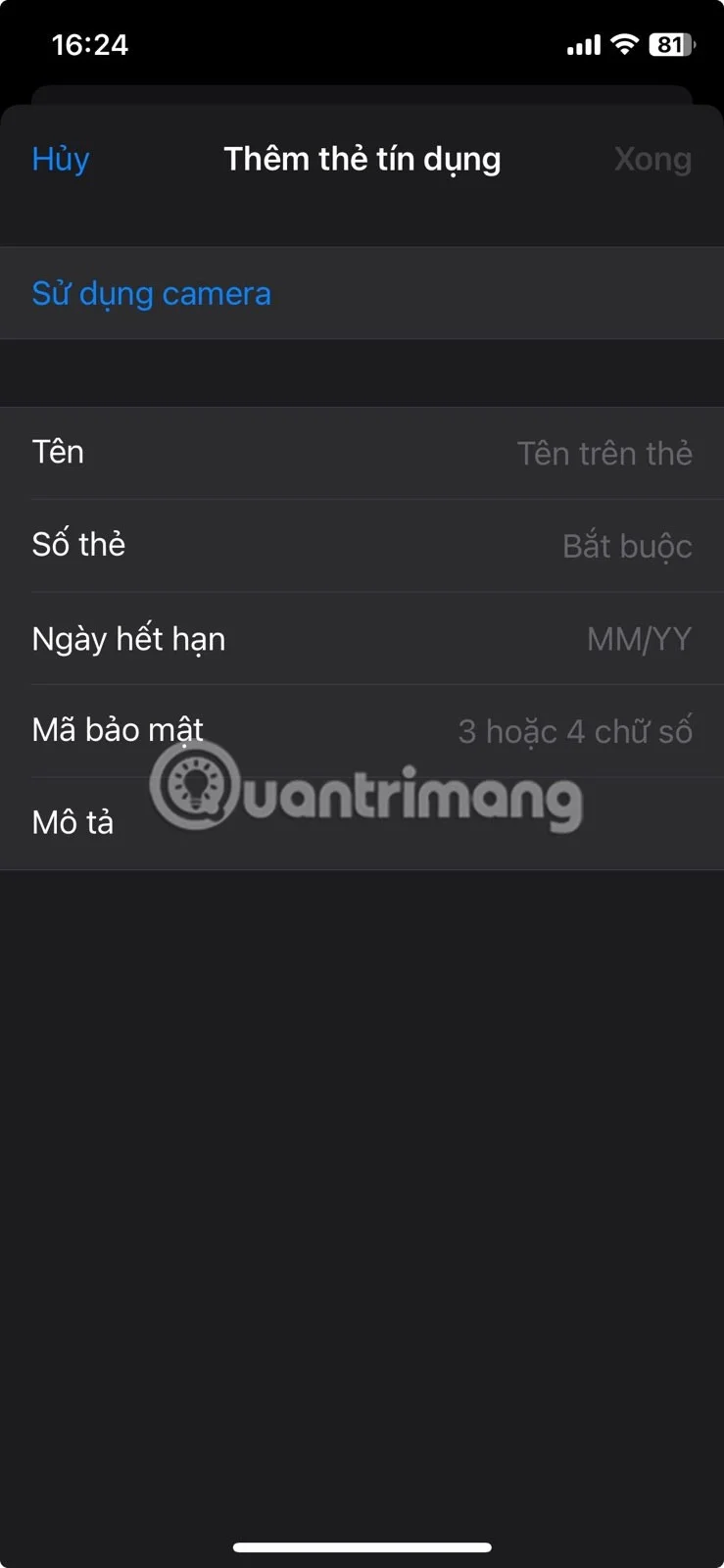724x1568 pixels.
Task: Tap the Tên row label
Action: tap(58, 452)
